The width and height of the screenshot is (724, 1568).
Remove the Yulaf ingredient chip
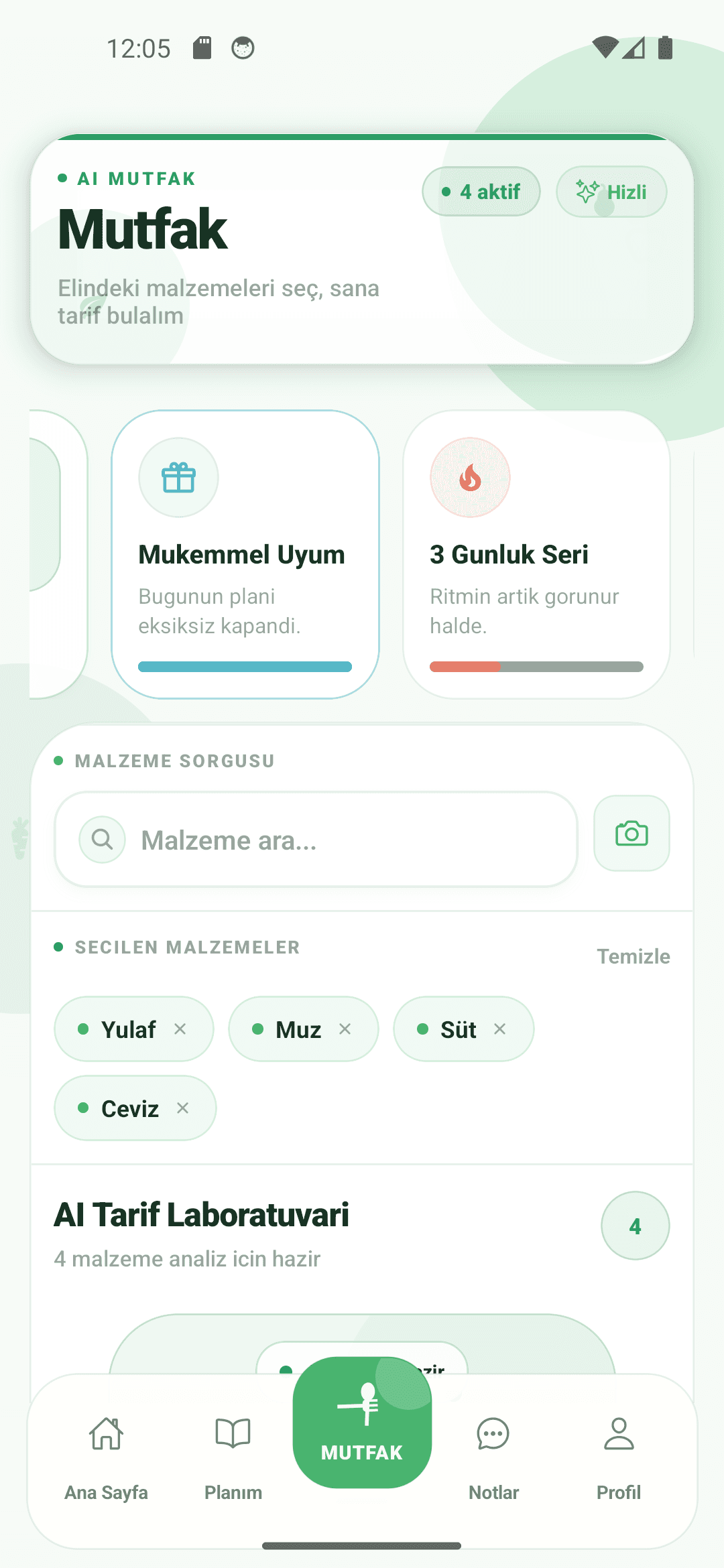click(180, 1029)
